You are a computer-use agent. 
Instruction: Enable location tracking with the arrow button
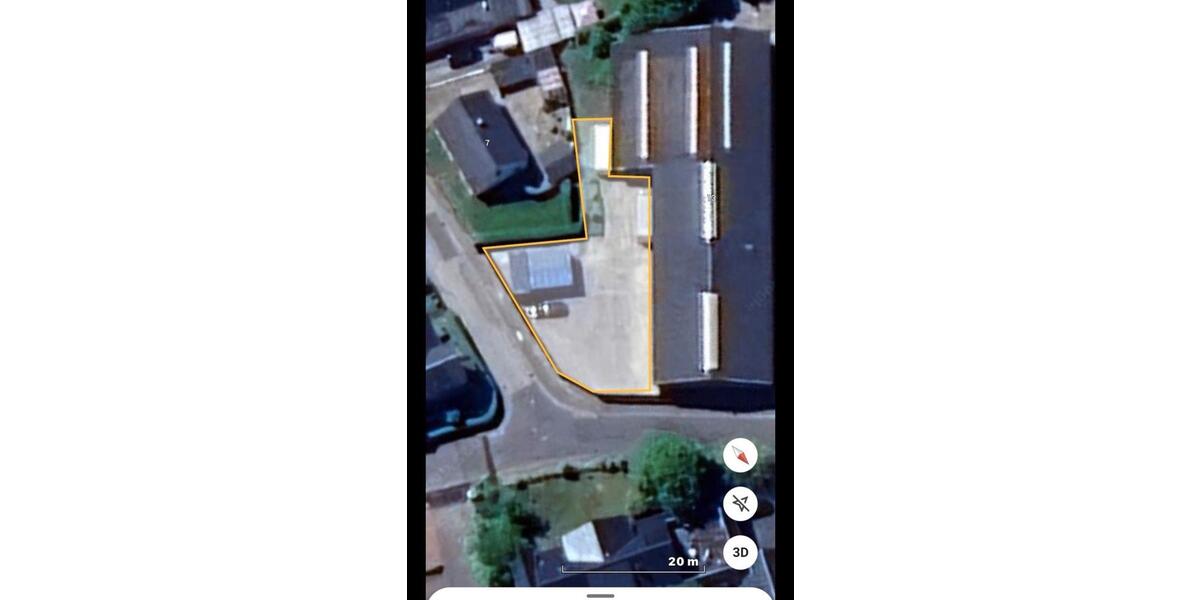coord(740,504)
